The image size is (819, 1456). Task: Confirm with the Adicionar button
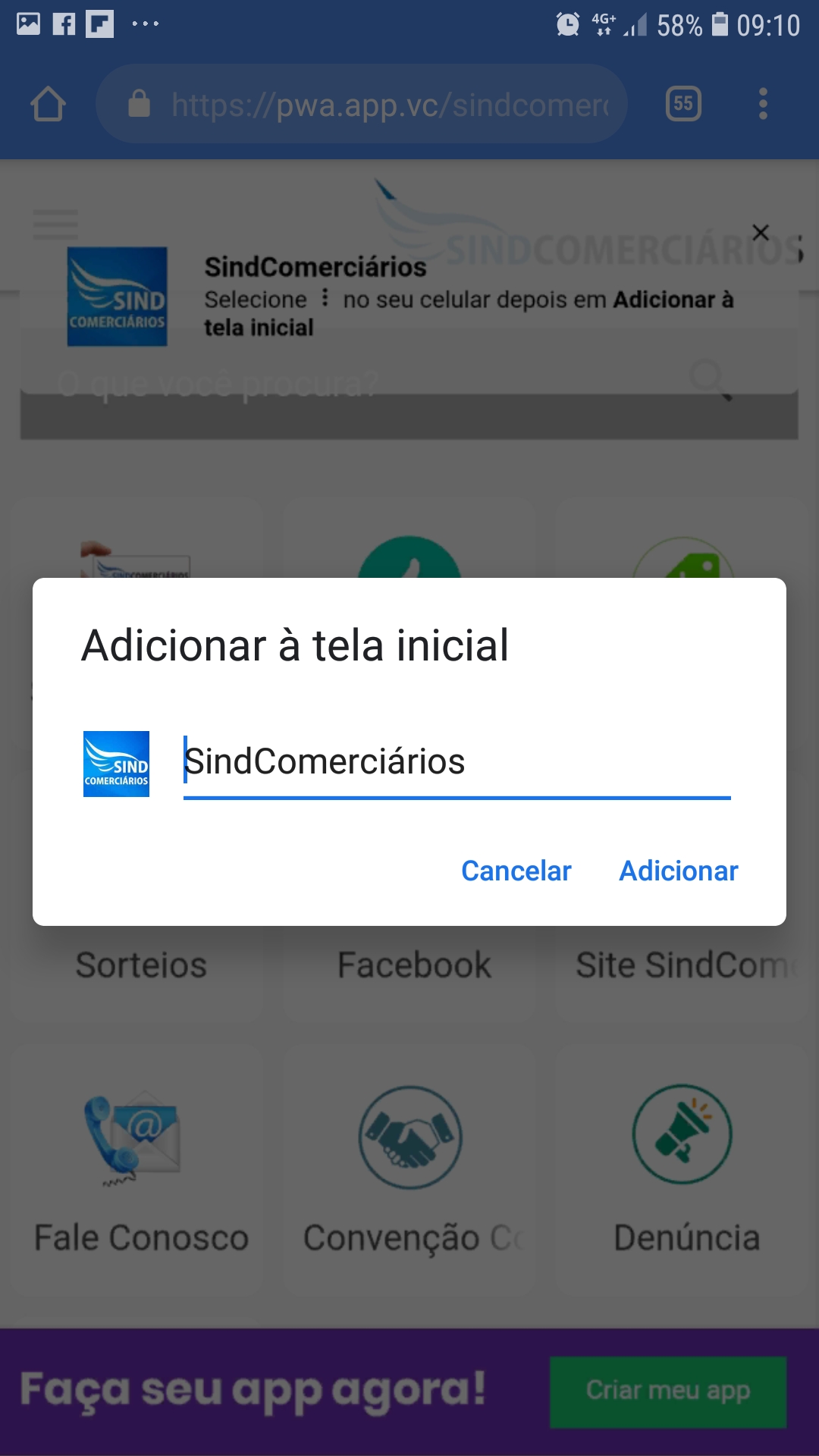coord(679,871)
